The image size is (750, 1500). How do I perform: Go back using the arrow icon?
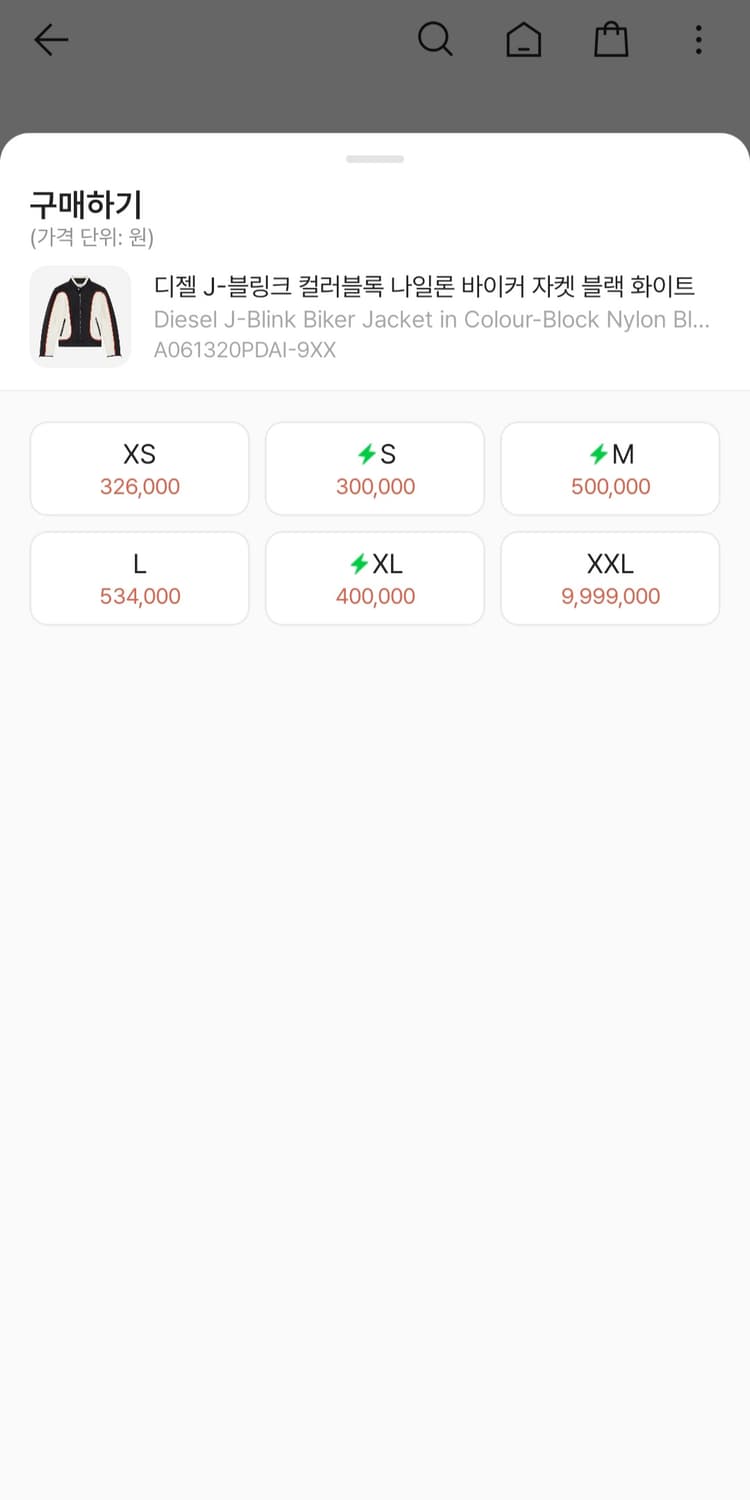pos(51,40)
